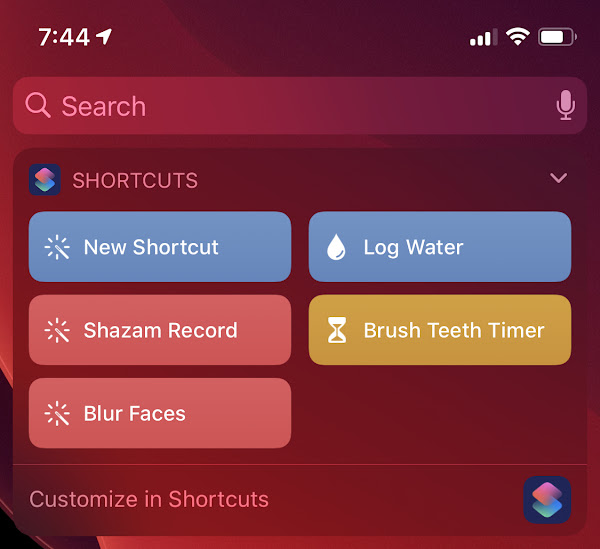
Task: Start the Shazam Record shortcut
Action: click(160, 330)
